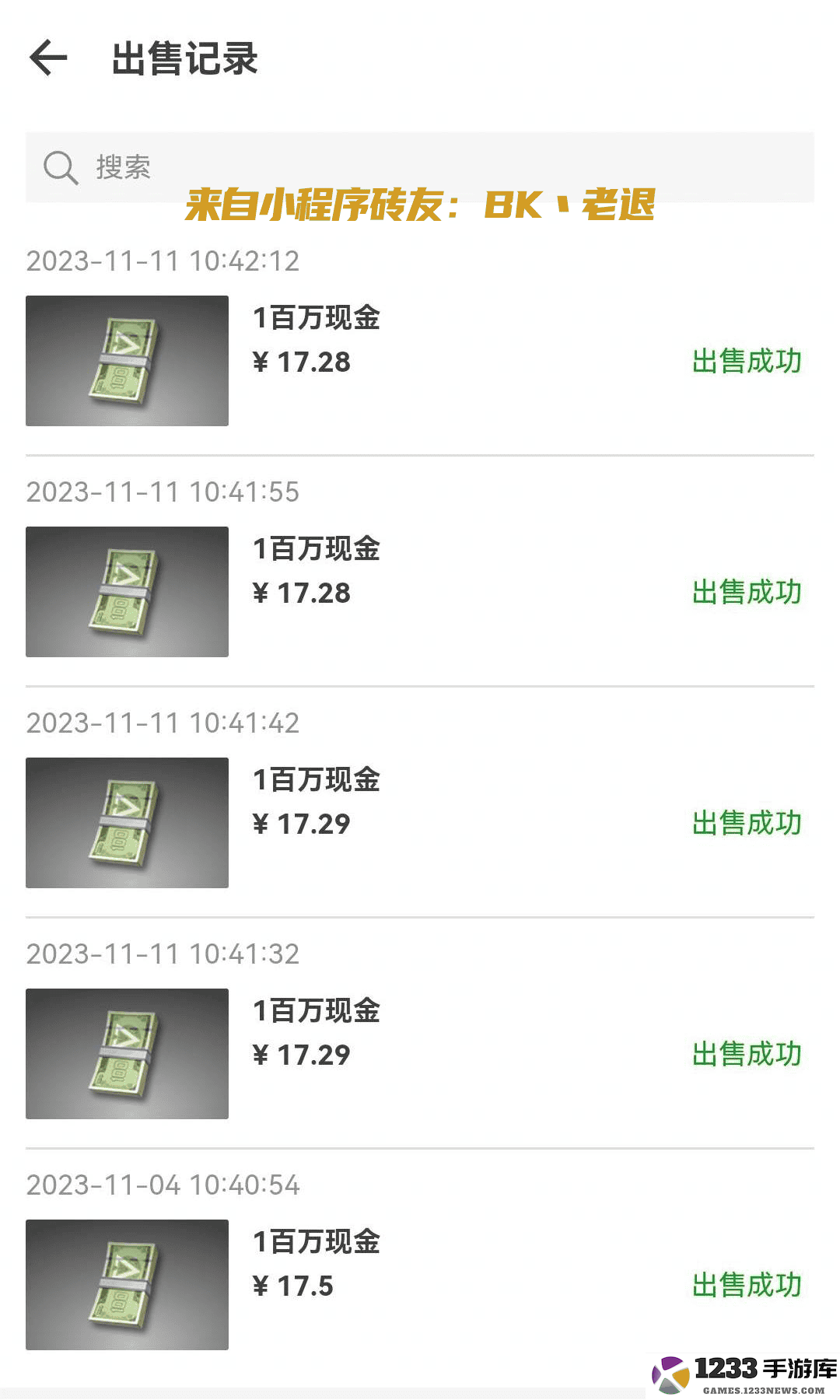Tap 出售成功 on the 10:41:55 record
Viewport: 840px width, 1400px height.
point(747,592)
